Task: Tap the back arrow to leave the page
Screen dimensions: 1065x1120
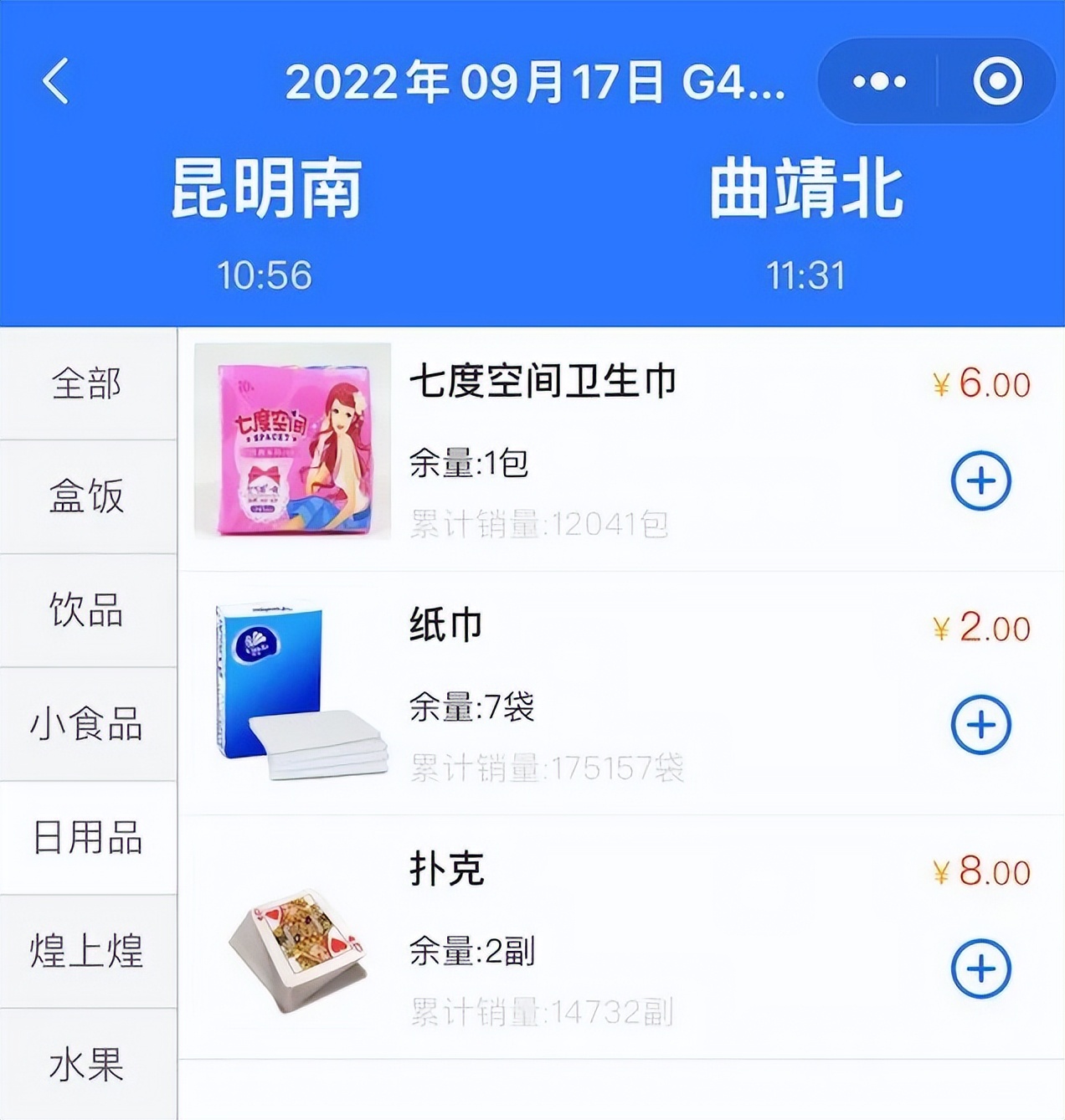Action: [55, 81]
